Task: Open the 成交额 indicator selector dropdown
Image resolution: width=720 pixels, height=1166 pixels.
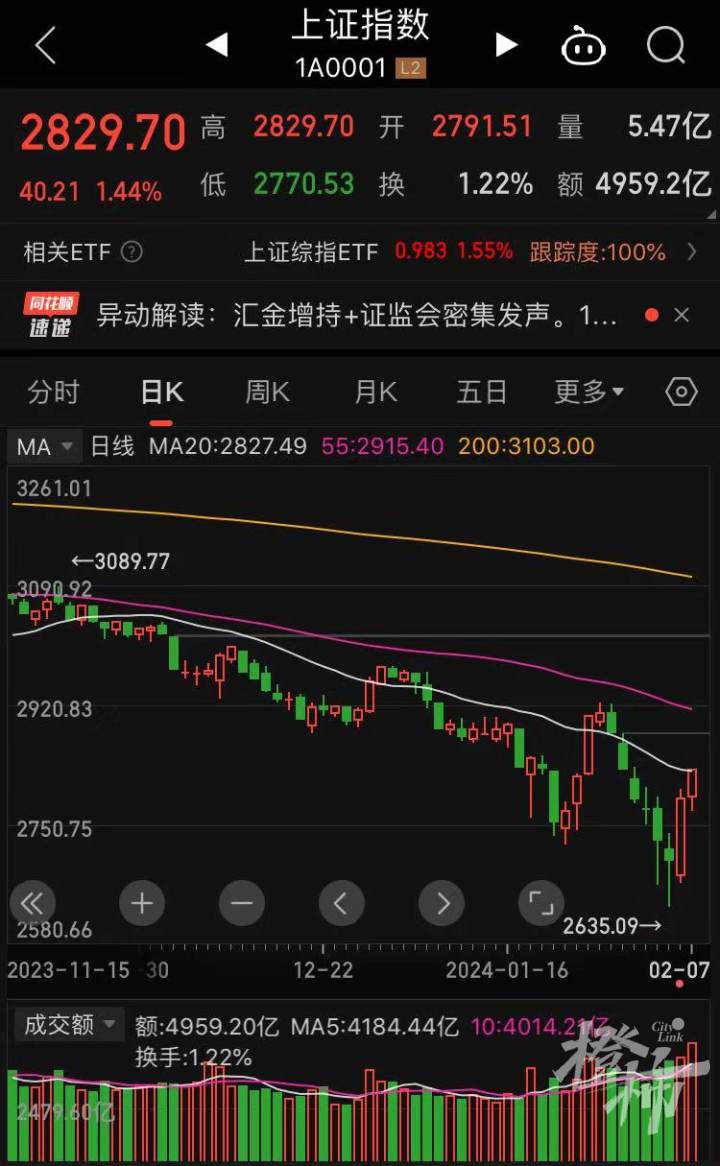Action: click(x=68, y=1025)
